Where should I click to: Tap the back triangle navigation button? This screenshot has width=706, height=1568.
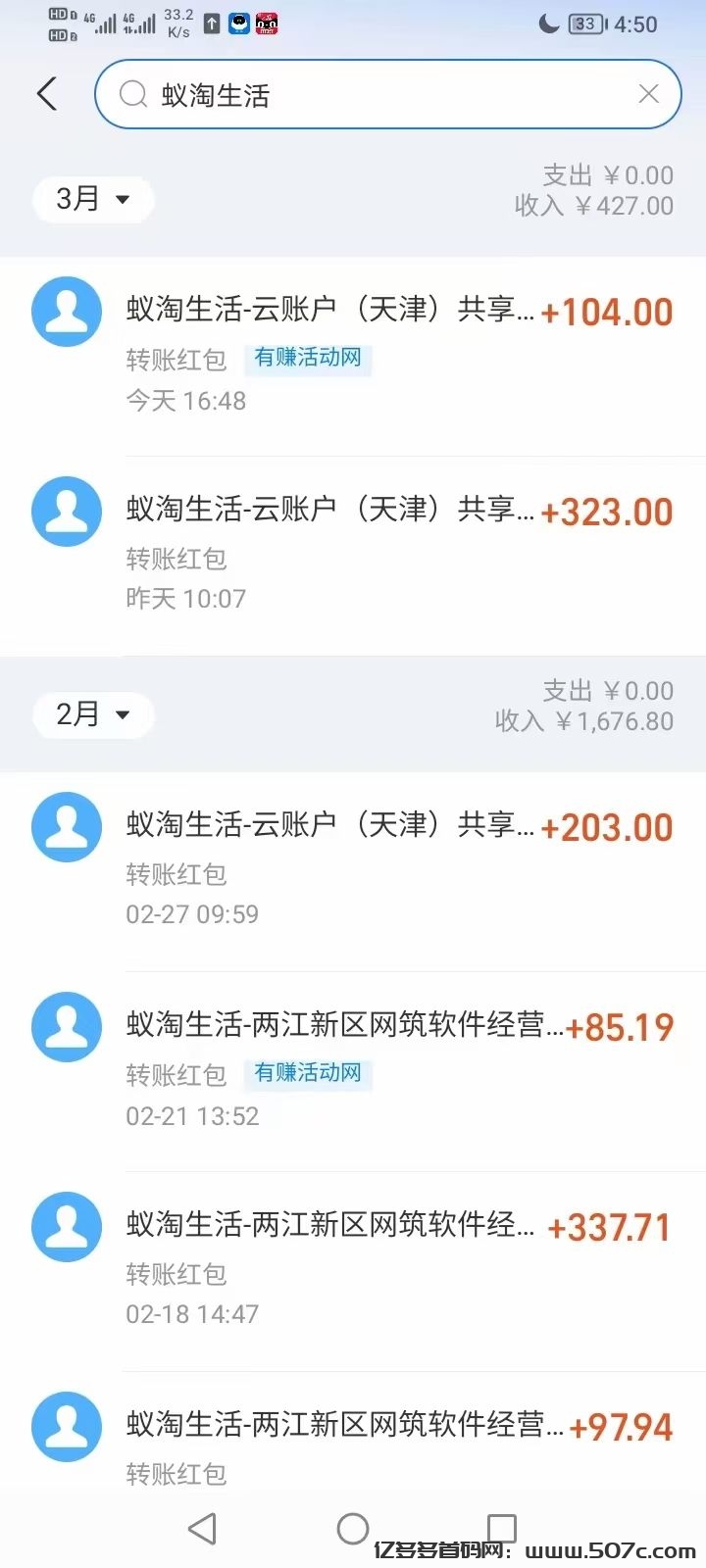point(203,1527)
